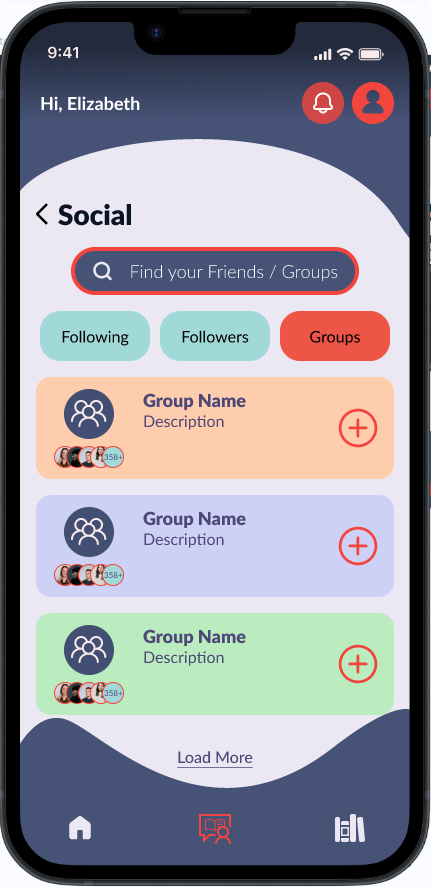Tap the Find your Friends / Groups search box
Viewport: 431px width, 887px height.
[215, 271]
